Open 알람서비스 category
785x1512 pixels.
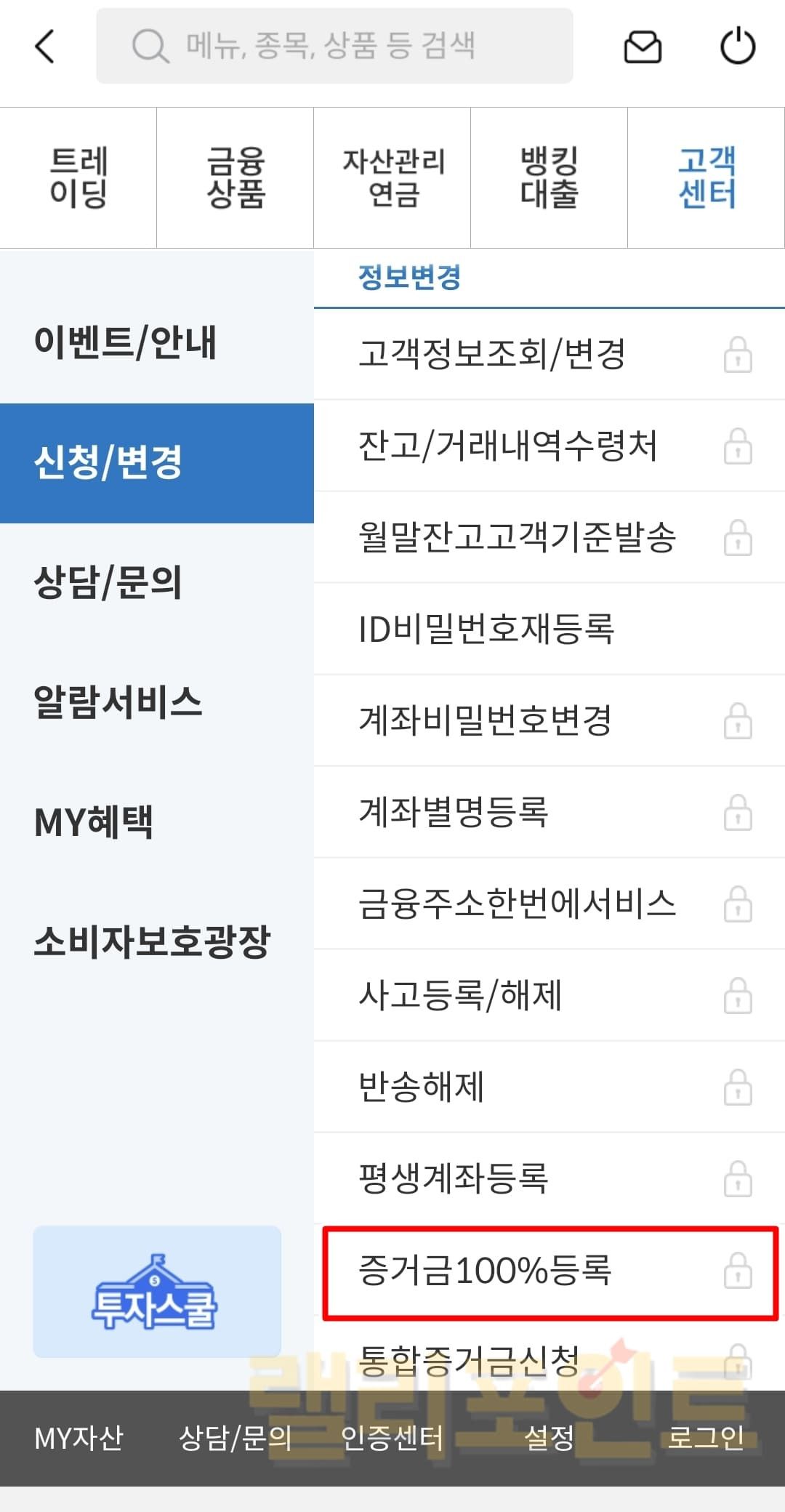[118, 702]
